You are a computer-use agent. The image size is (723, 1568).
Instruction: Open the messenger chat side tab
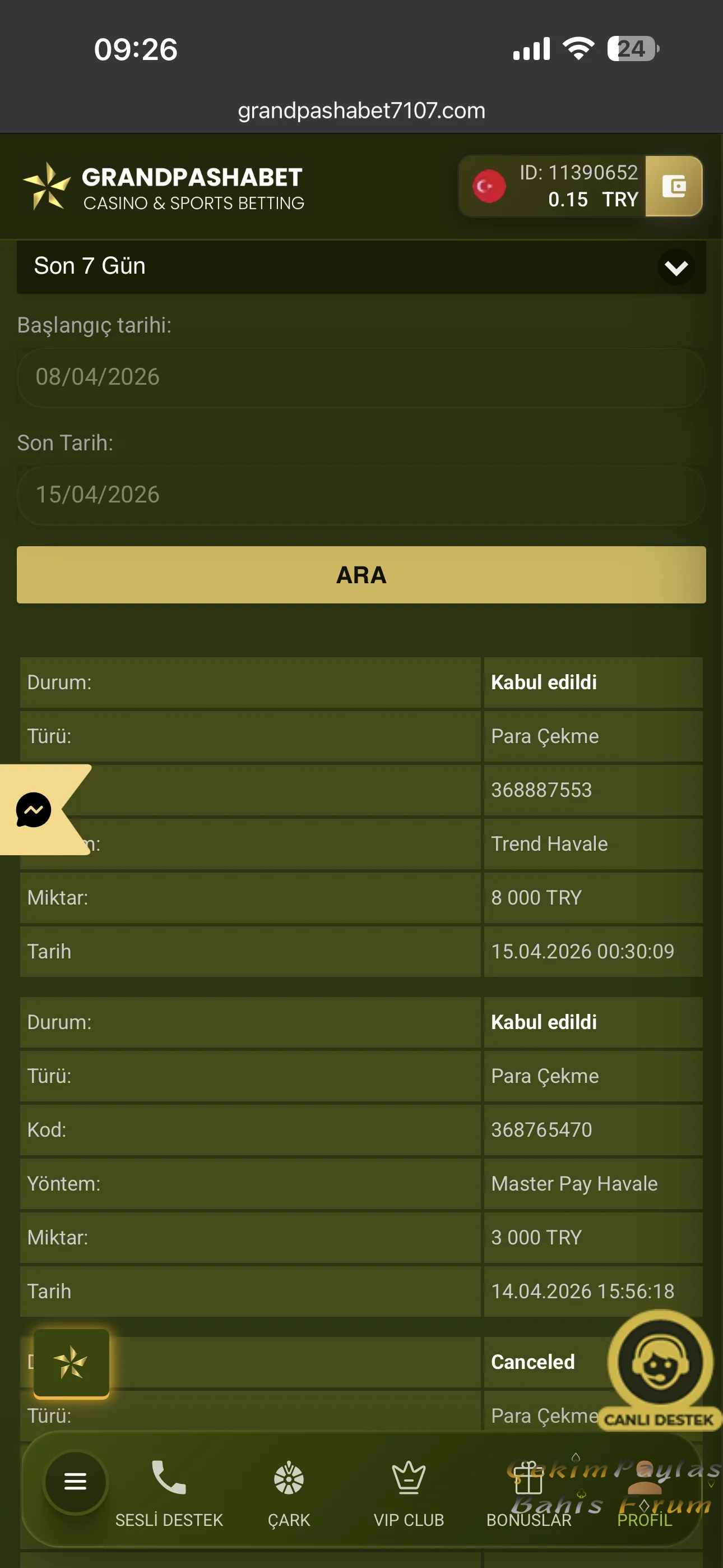coord(34,810)
